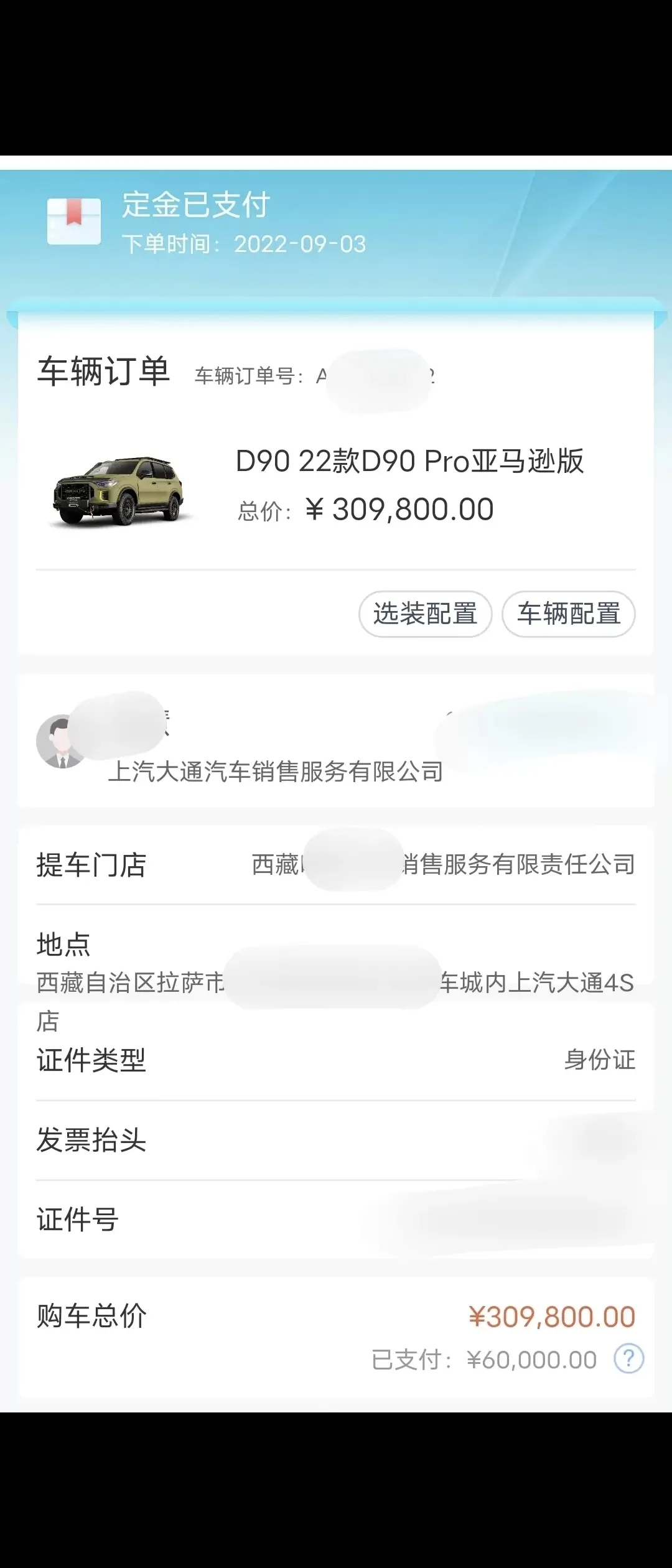This screenshot has height=1568, width=672.
Task: Open the 选装配置 options button
Action: point(426,614)
